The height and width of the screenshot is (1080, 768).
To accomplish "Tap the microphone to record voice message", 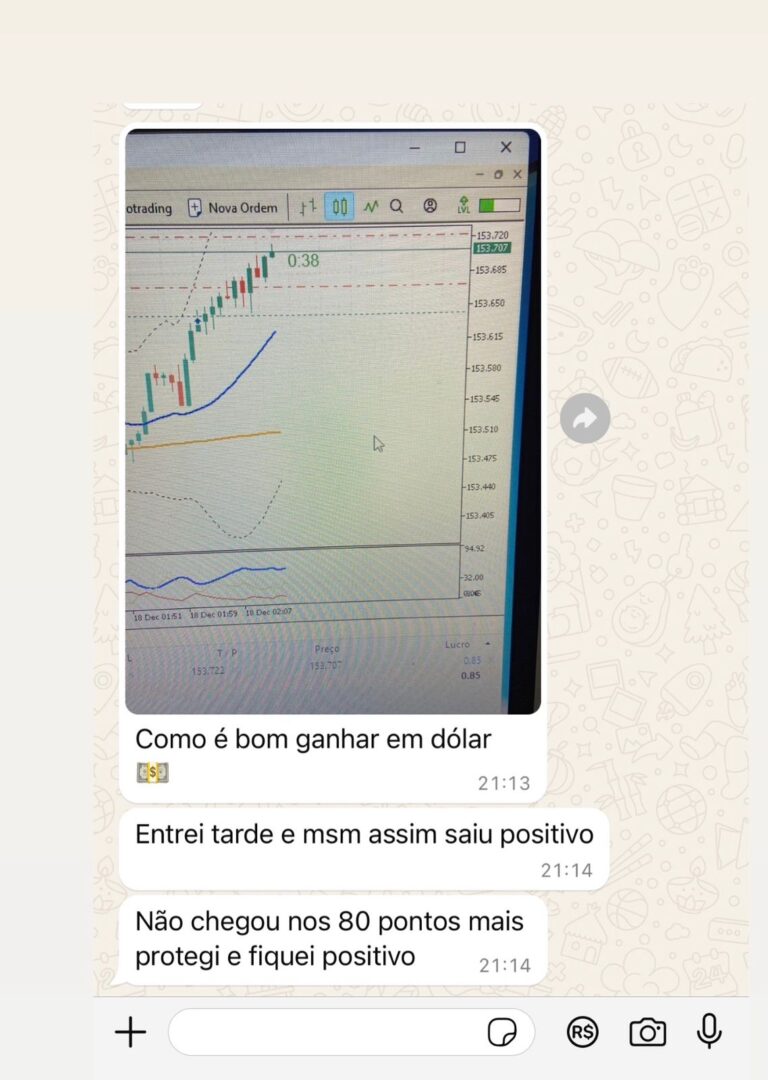I will tap(709, 1032).
